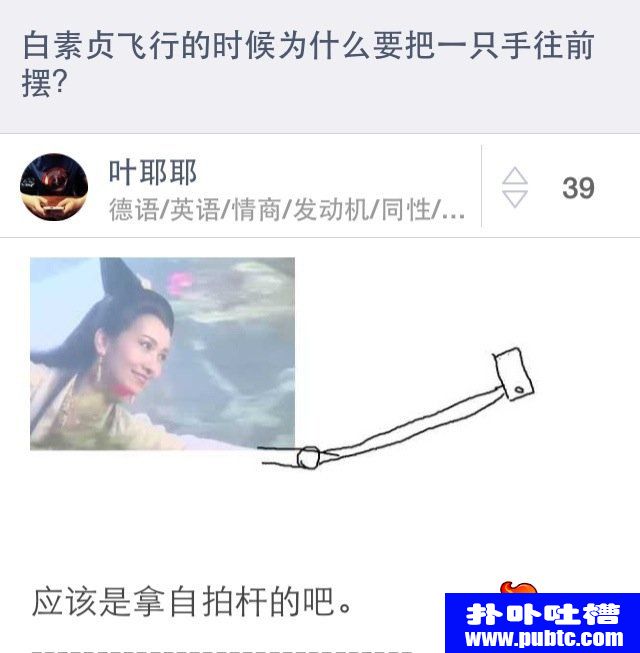Open the author name 叶耶耶
The width and height of the screenshot is (640, 653).
[153, 172]
